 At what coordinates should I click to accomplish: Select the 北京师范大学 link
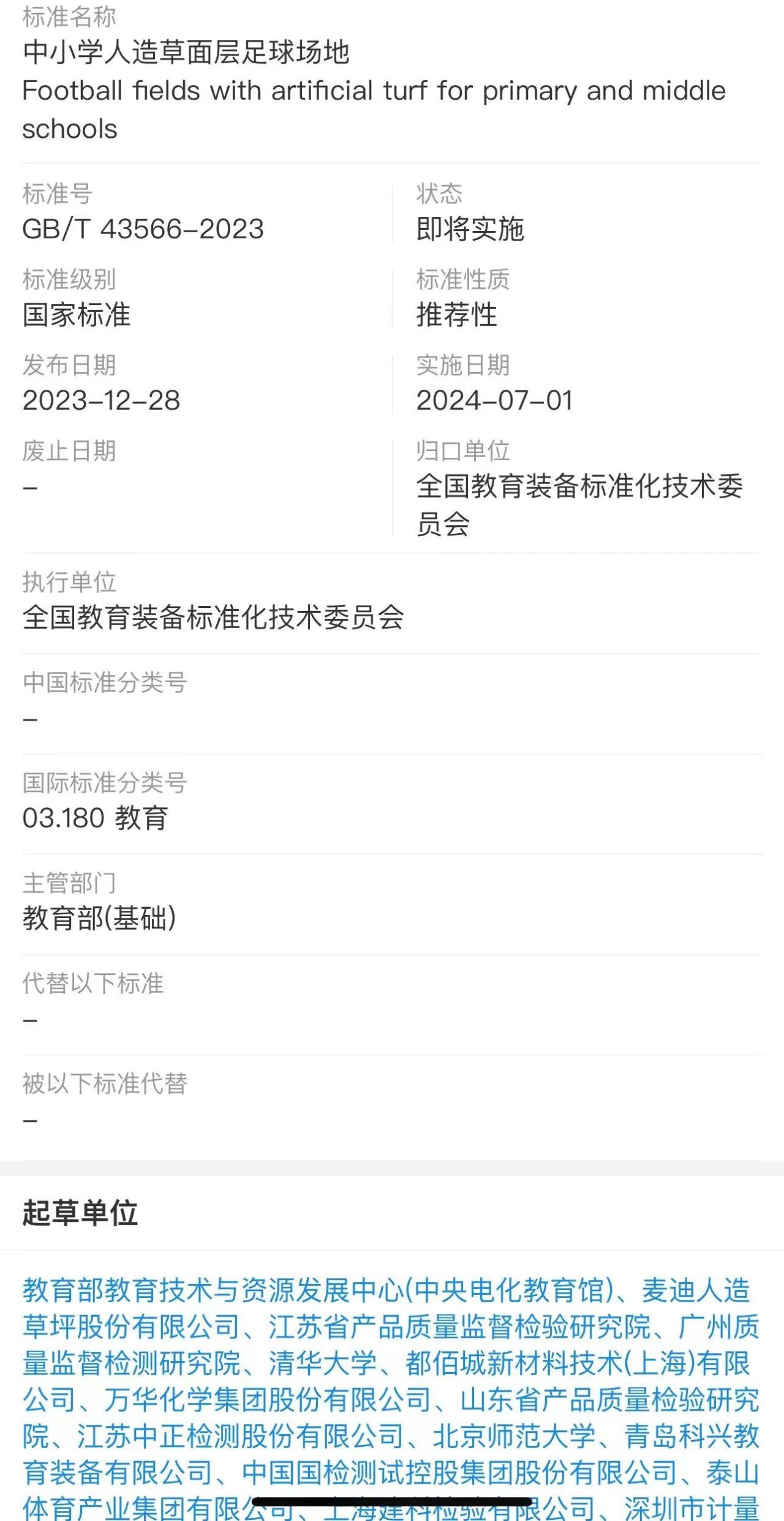[514, 1436]
